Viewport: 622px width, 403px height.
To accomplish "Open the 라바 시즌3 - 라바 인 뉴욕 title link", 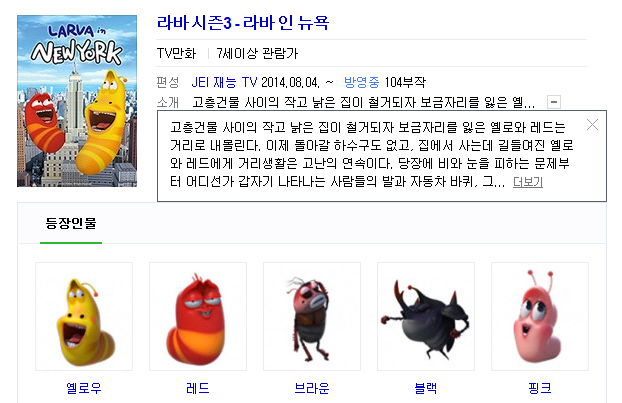I will click(x=243, y=21).
